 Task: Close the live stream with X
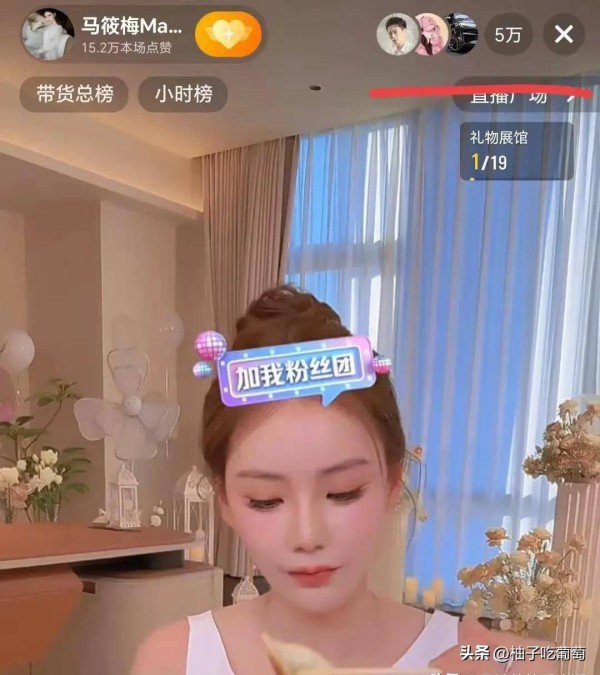point(564,34)
